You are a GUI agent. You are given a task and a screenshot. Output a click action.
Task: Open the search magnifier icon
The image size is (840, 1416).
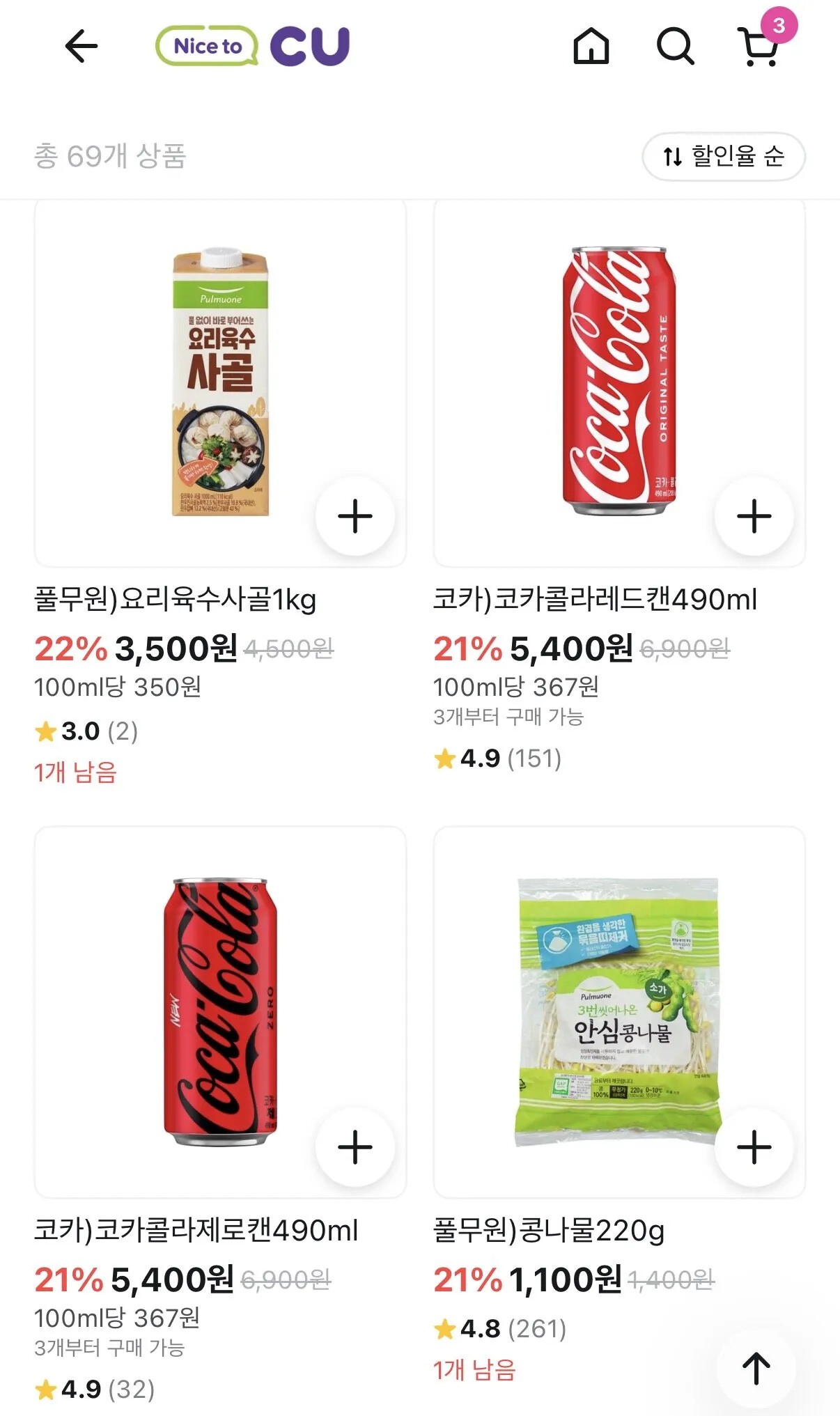coord(675,47)
